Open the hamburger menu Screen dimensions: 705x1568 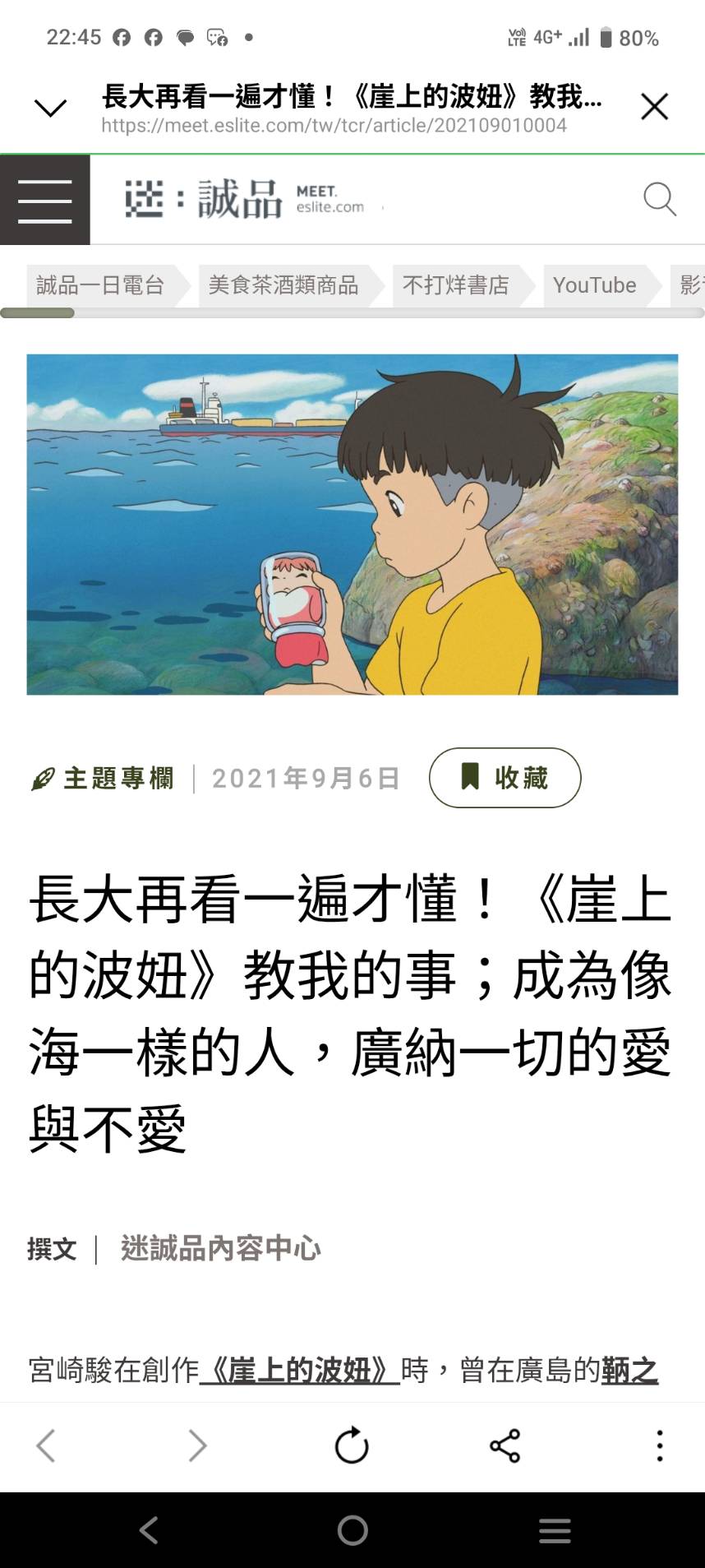[x=45, y=200]
